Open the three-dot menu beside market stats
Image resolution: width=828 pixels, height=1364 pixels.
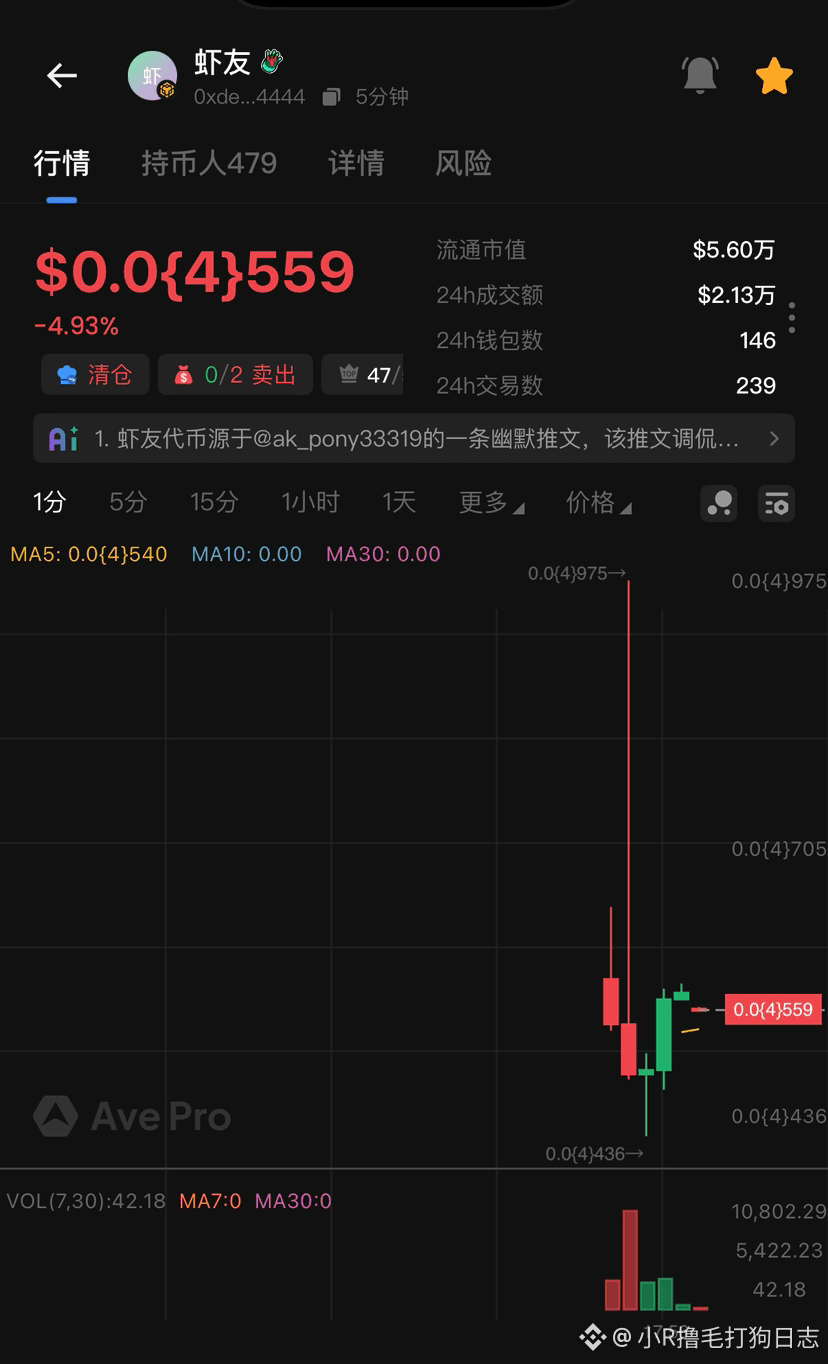pyautogui.click(x=791, y=318)
